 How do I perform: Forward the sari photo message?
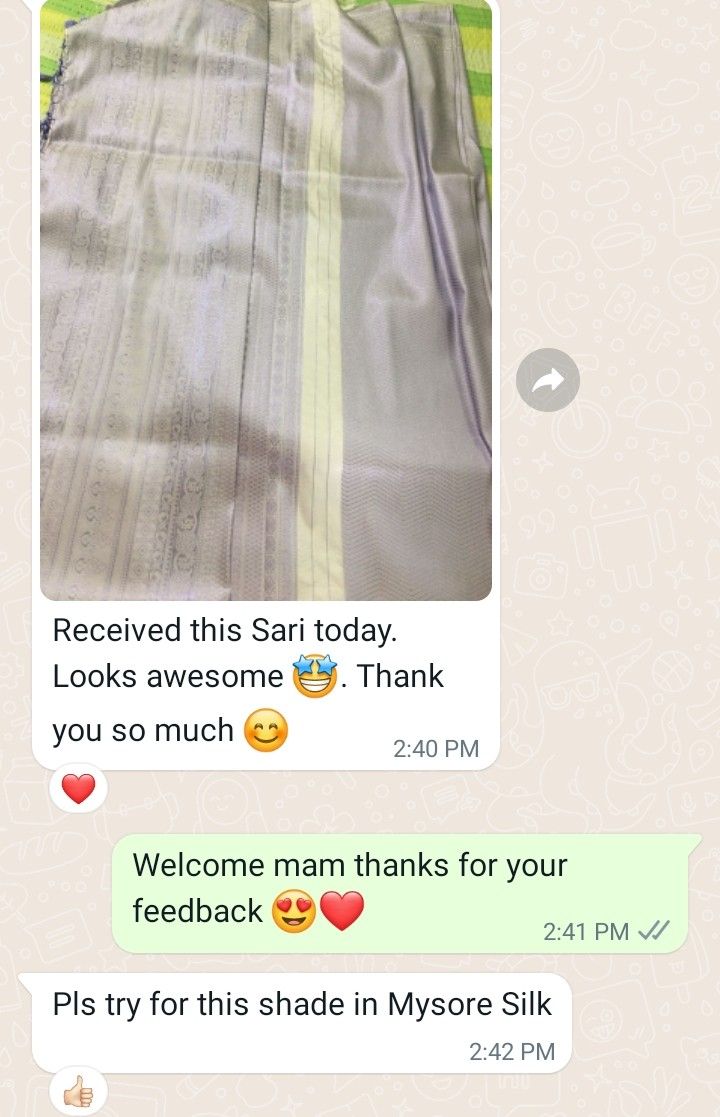pos(548,380)
